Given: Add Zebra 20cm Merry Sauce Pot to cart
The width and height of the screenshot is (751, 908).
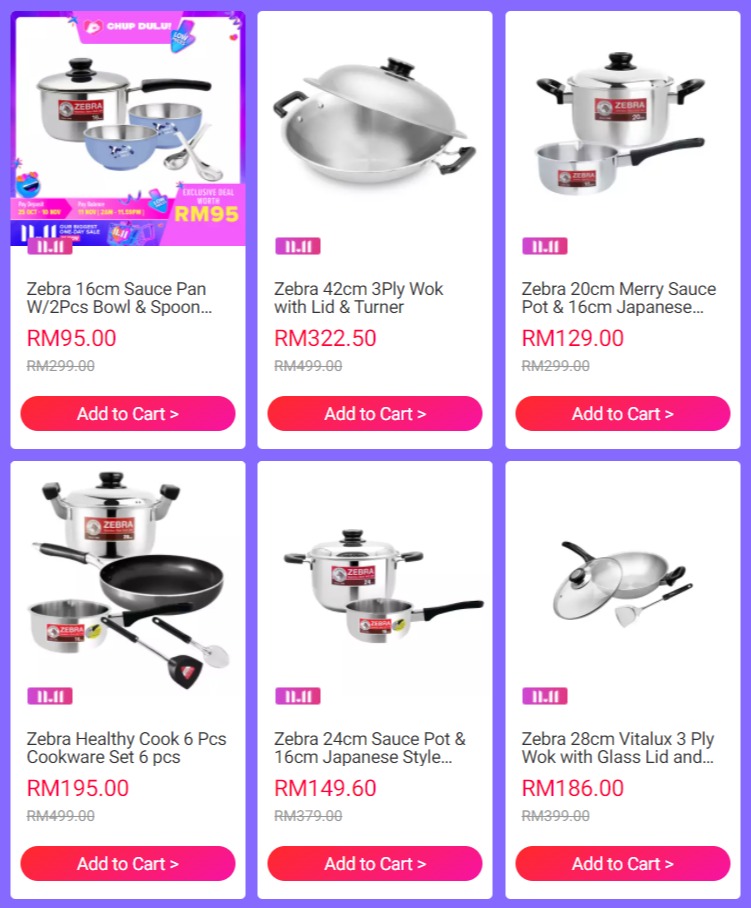Looking at the screenshot, I should click(x=622, y=413).
